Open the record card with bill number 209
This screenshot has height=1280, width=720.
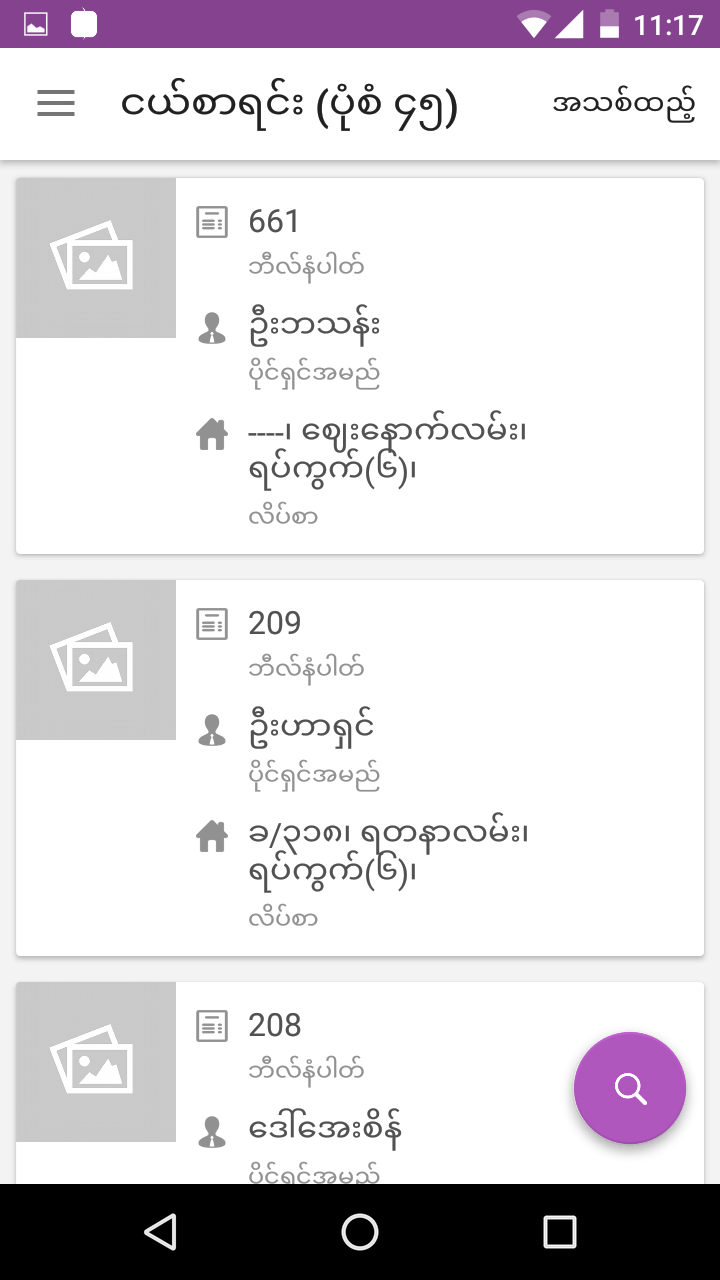[360, 768]
